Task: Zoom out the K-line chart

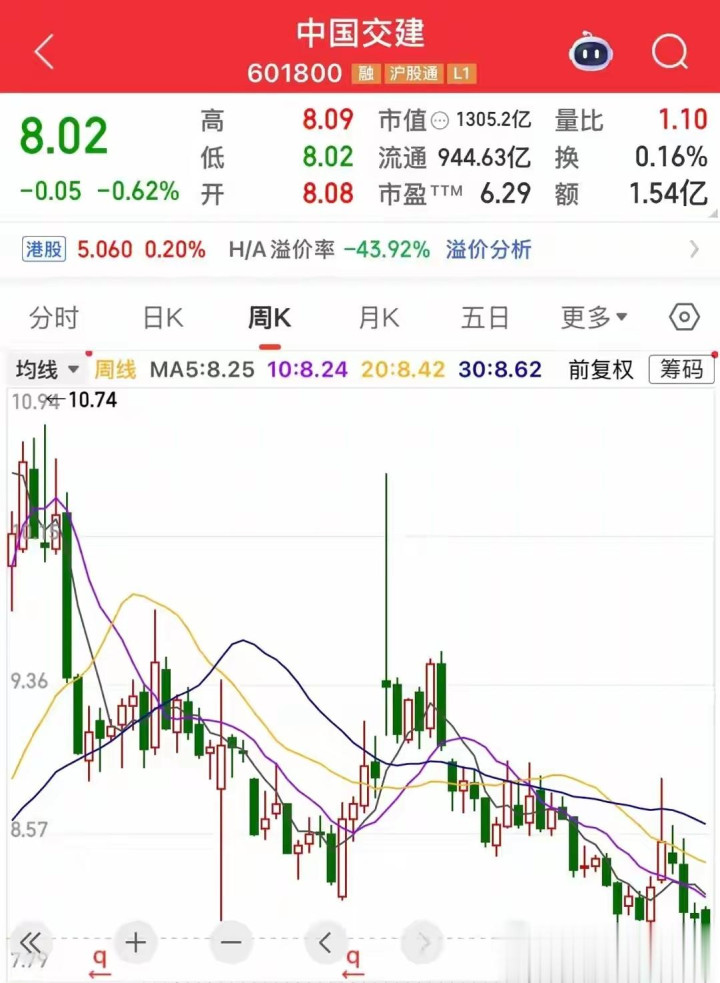Action: [231, 942]
